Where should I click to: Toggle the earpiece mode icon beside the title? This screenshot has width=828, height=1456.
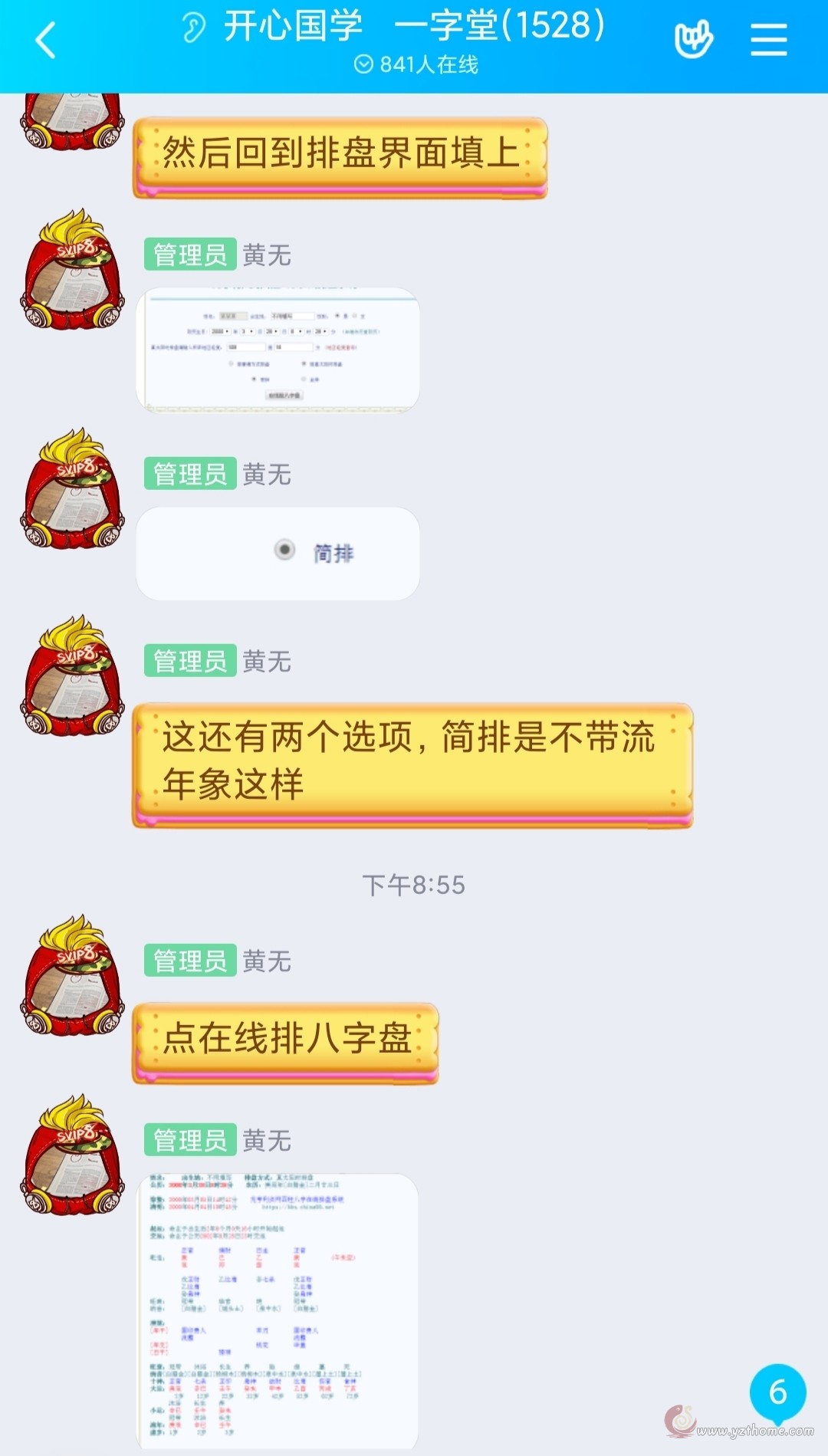(194, 28)
